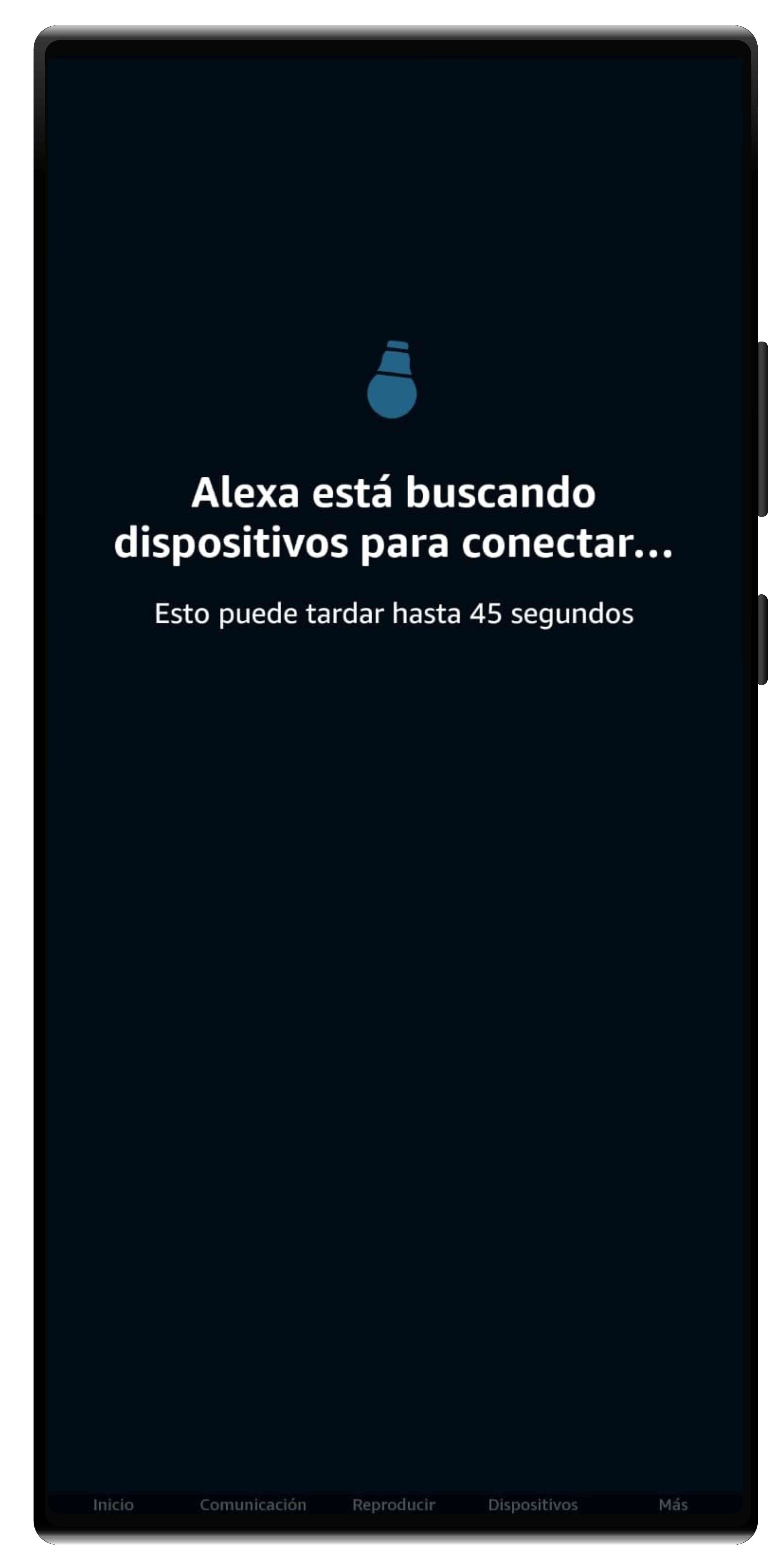This screenshot has width=784, height=1565.
Task: Go to the Reproducir tab
Action: point(393,1505)
